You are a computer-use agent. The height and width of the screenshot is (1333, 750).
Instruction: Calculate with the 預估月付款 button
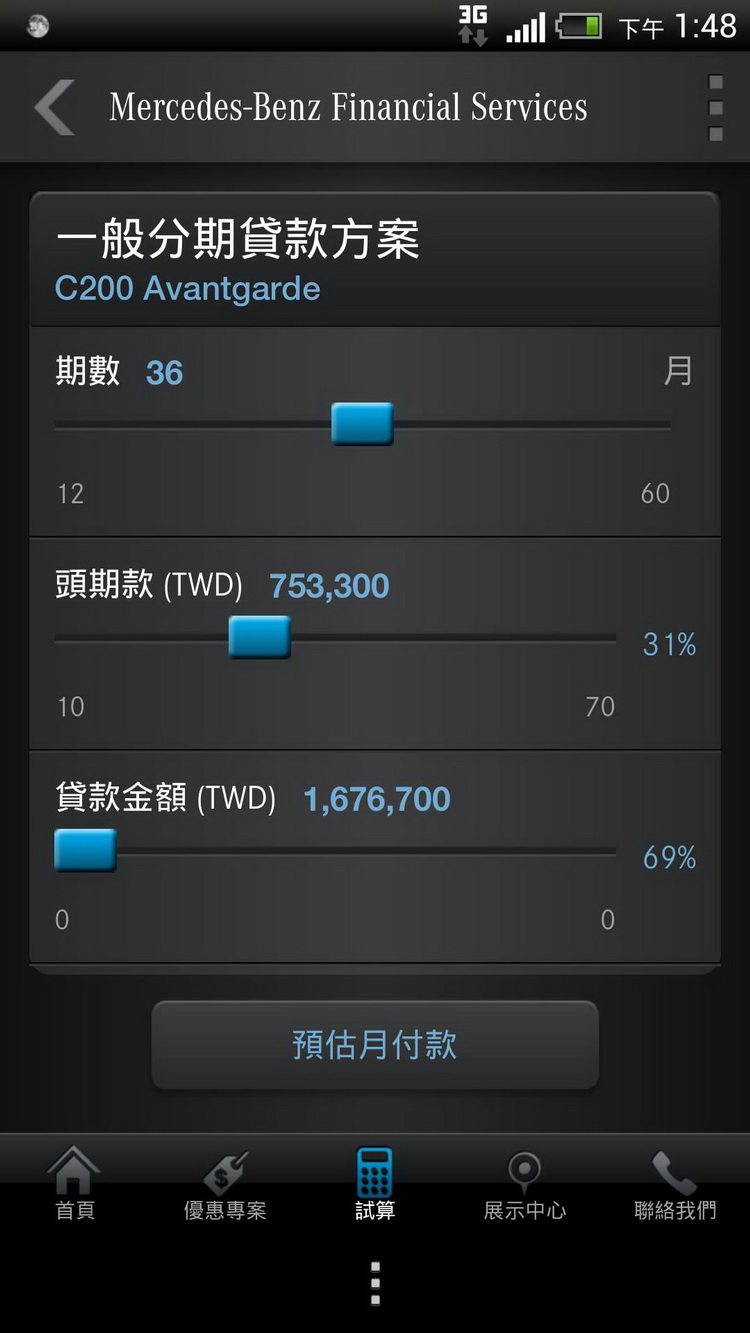coord(375,1045)
